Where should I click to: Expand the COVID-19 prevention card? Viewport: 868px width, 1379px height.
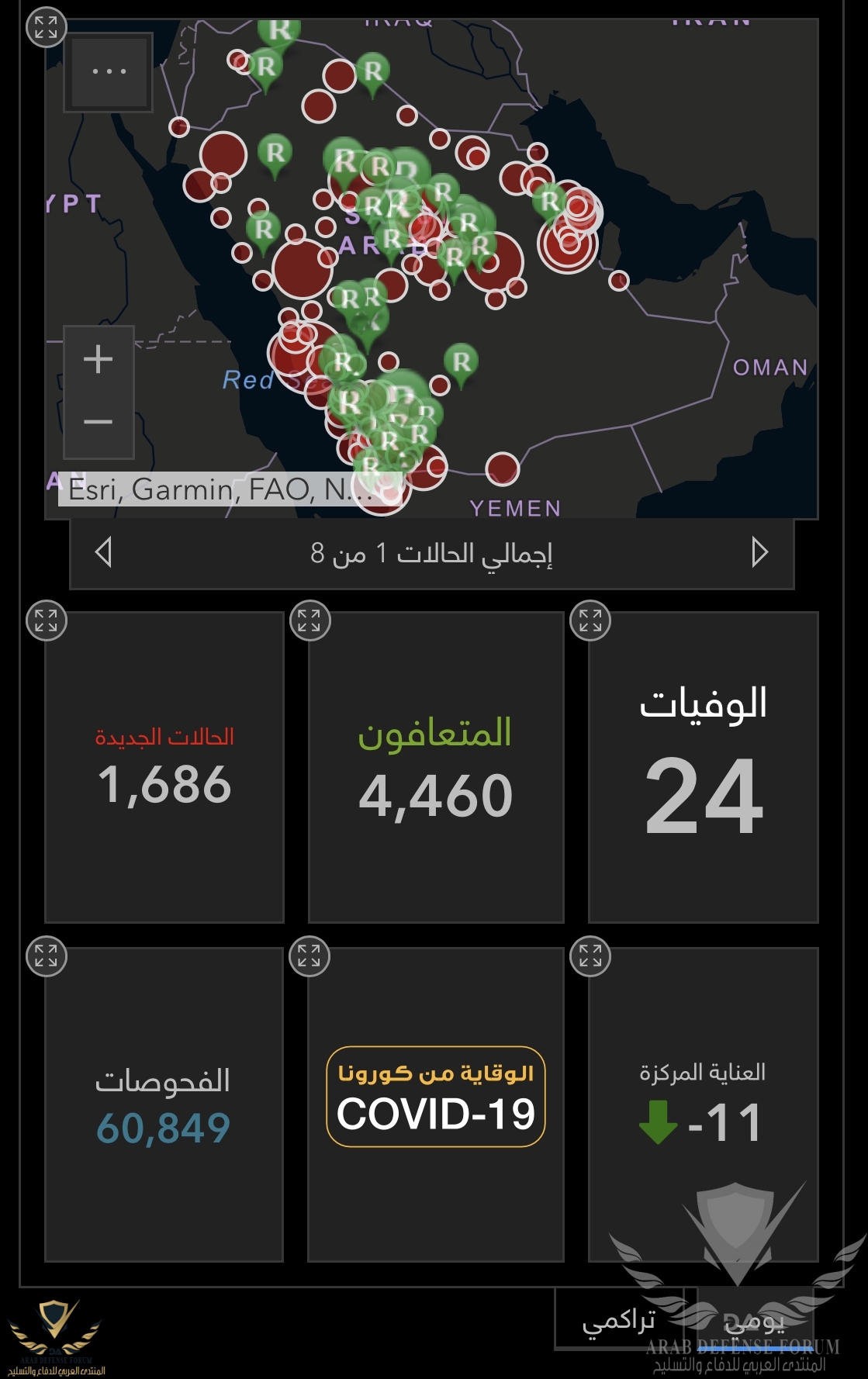point(310,956)
